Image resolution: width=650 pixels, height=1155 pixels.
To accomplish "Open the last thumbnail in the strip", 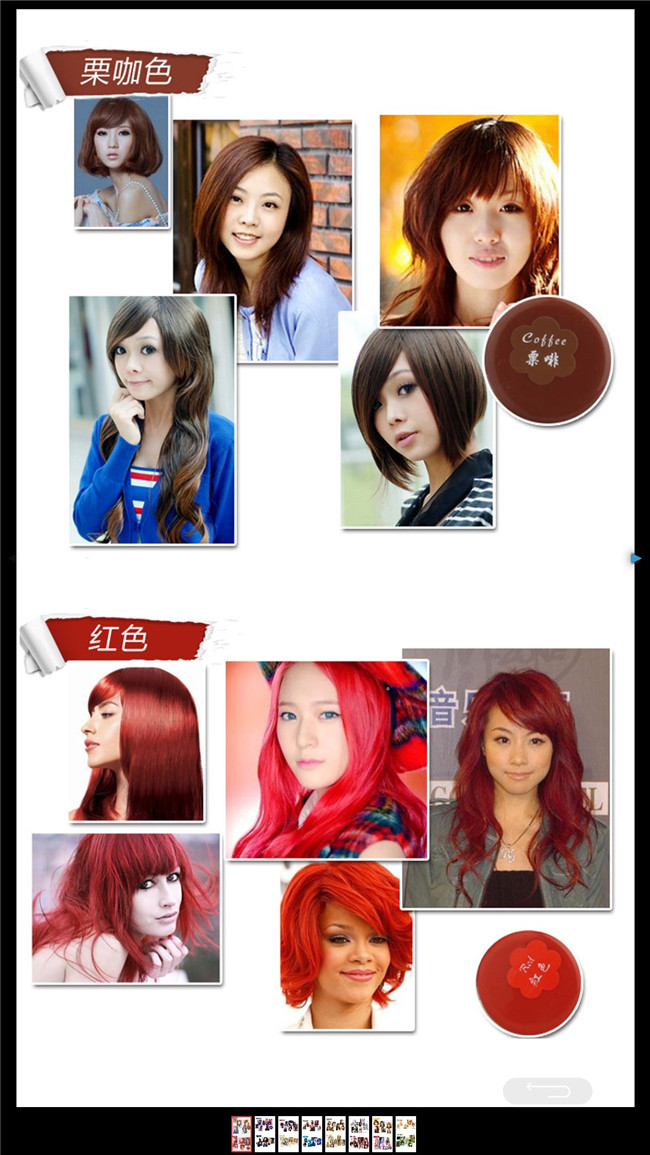I will pyautogui.click(x=405, y=1134).
